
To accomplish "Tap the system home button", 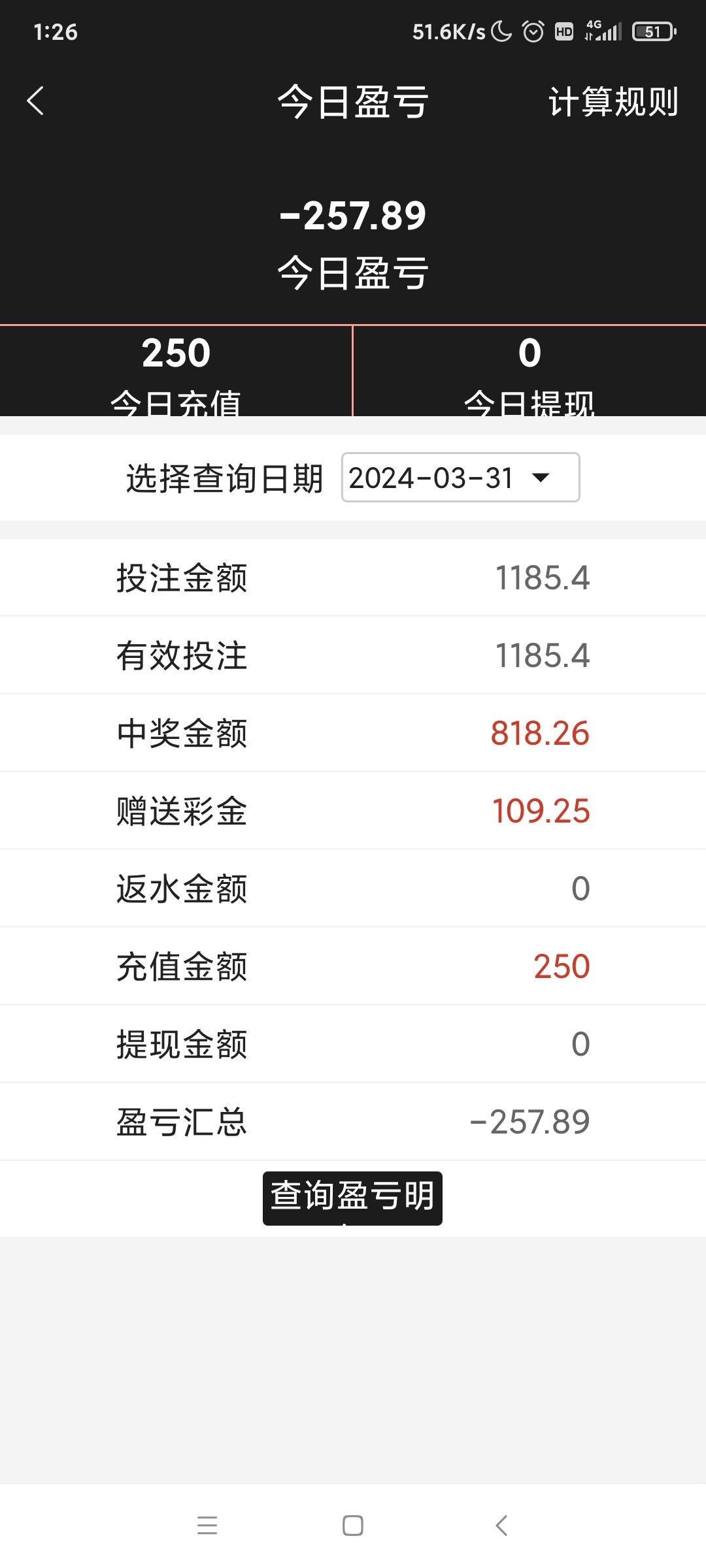I will coord(353,1526).
